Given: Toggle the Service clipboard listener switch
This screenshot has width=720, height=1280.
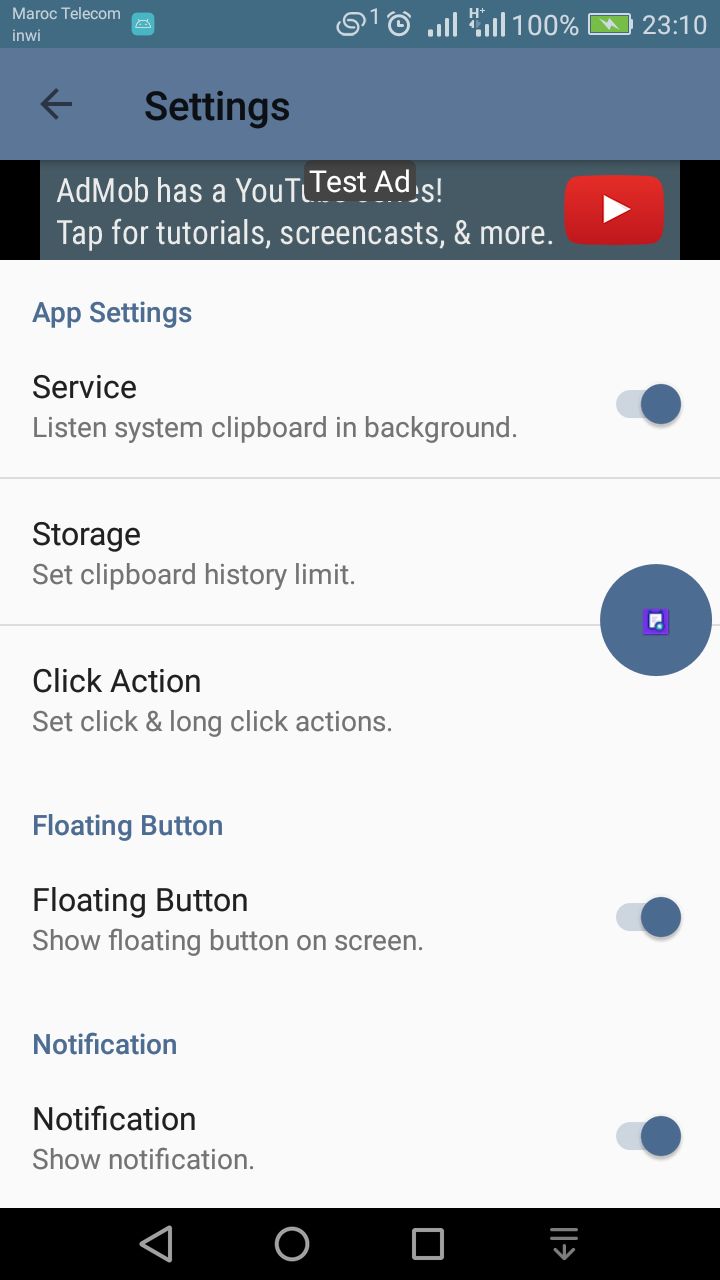Looking at the screenshot, I should coord(649,405).
